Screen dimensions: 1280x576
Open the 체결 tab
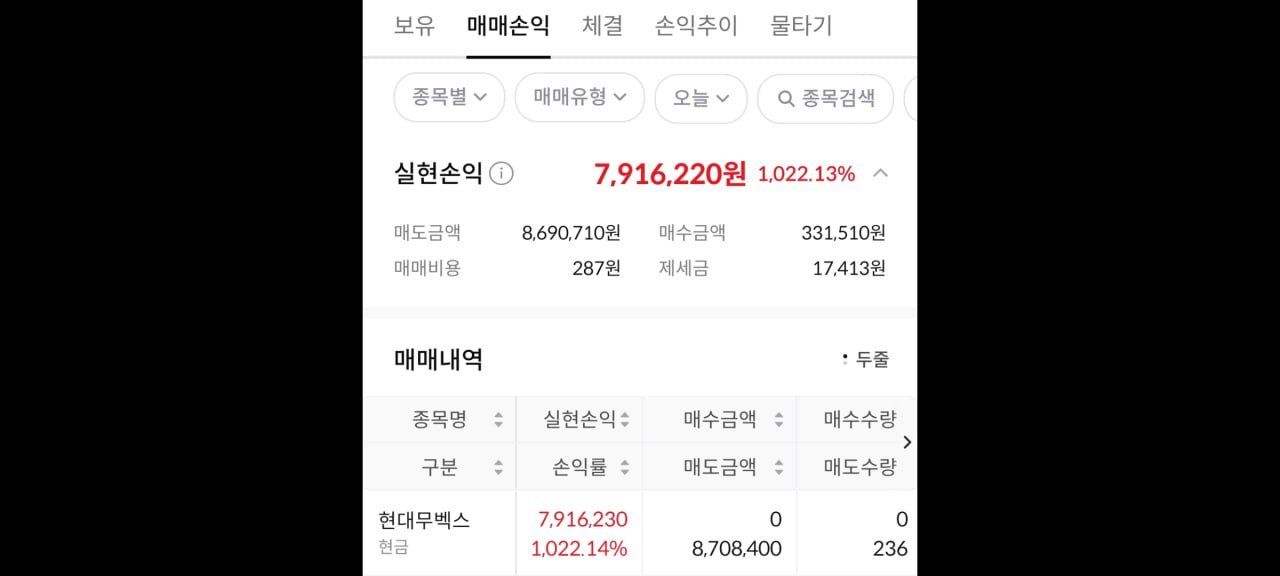click(x=602, y=26)
